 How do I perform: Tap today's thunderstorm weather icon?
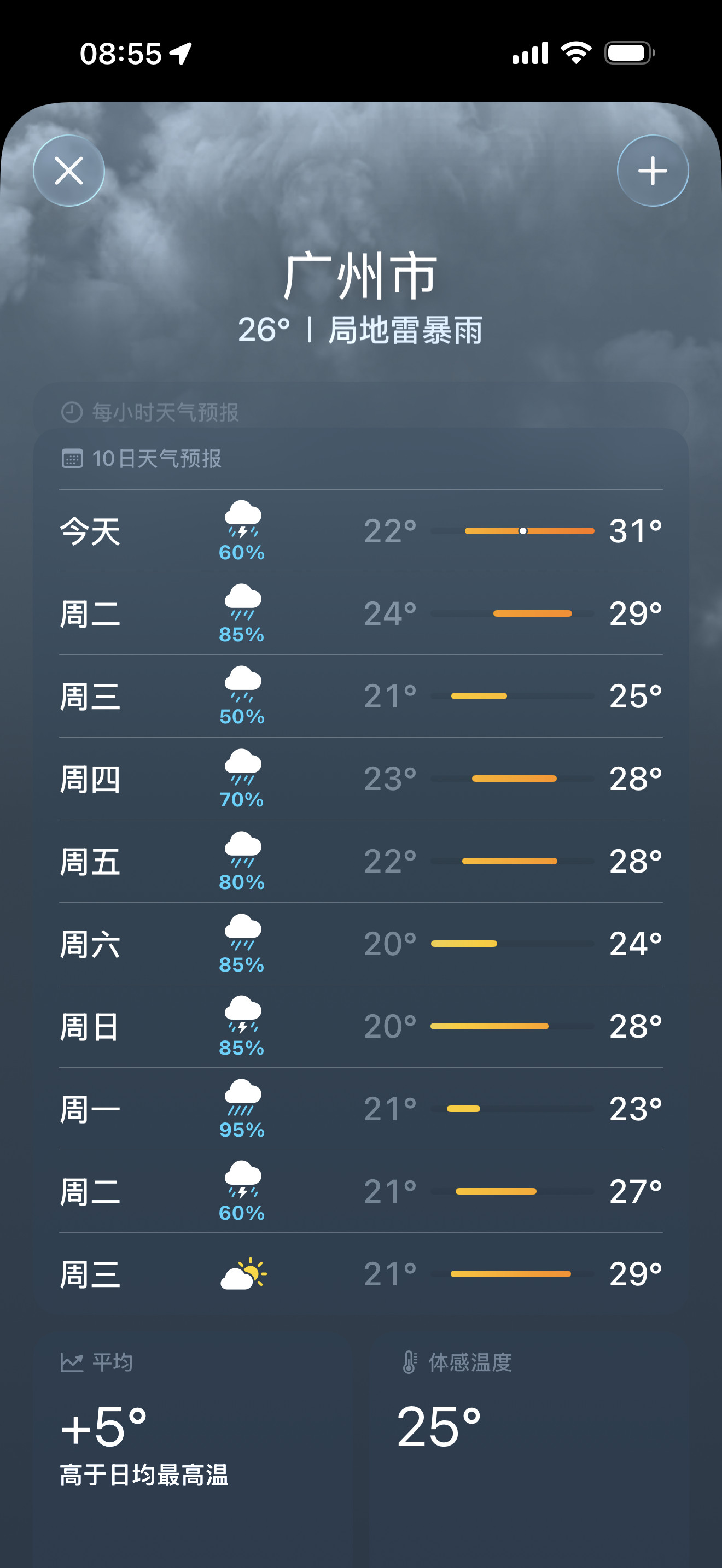pos(241,525)
